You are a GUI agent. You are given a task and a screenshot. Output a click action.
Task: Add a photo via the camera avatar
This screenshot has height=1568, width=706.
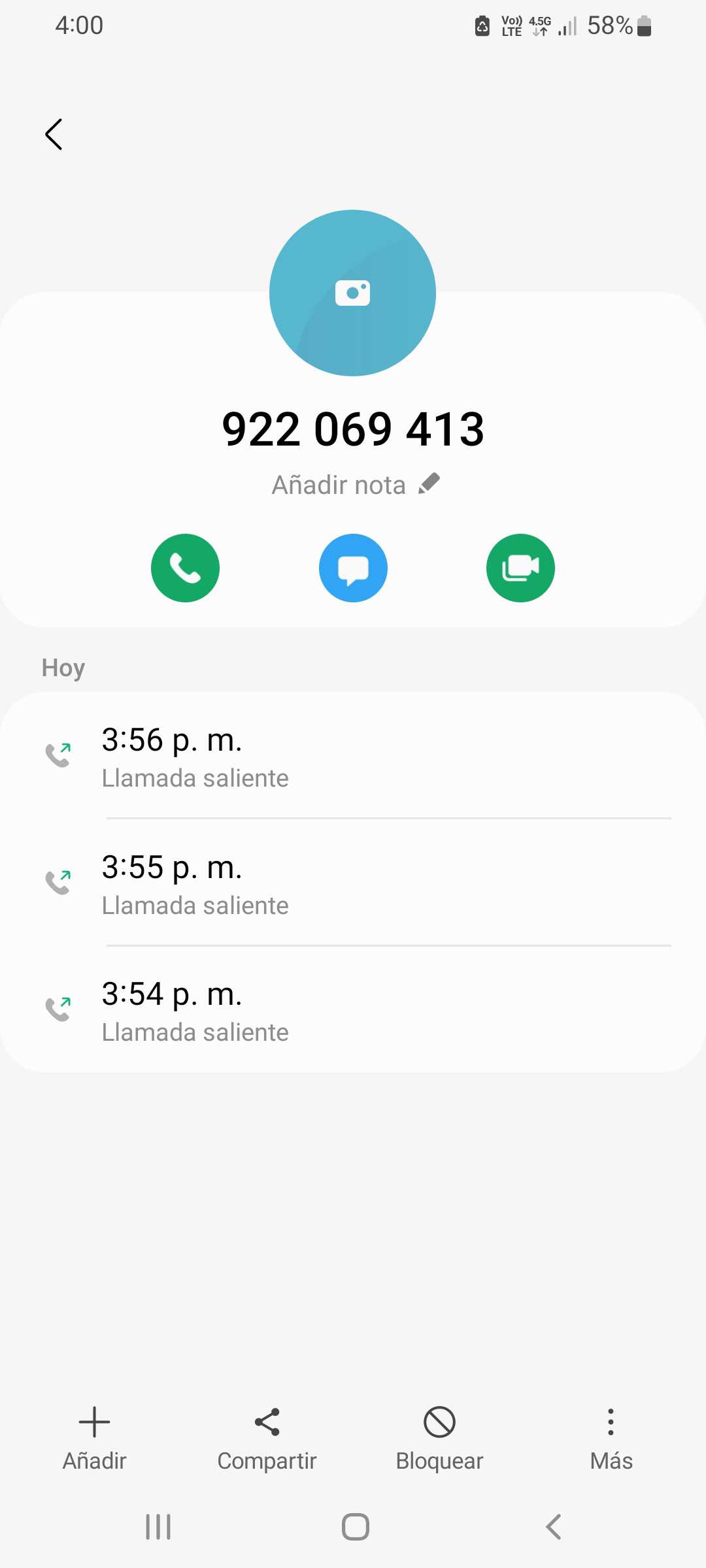point(352,293)
